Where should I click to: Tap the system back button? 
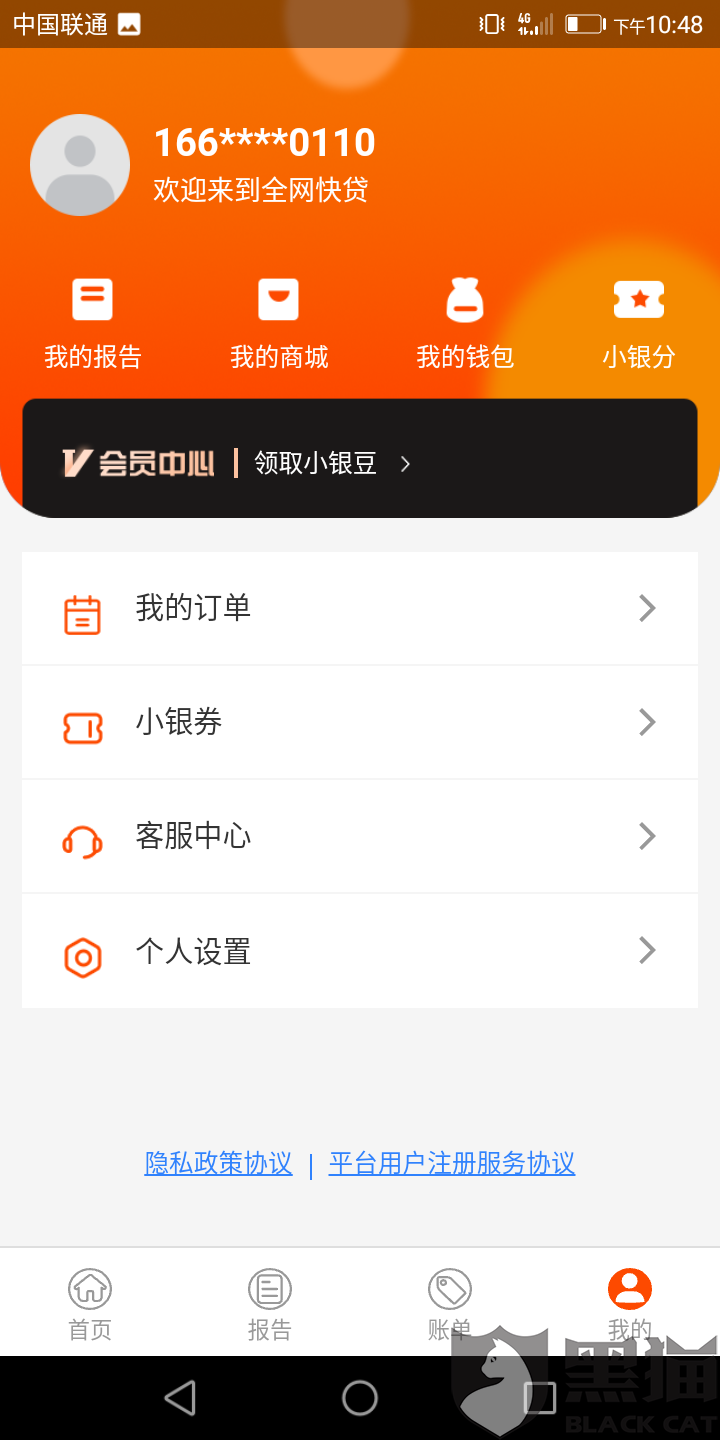coord(180,1397)
